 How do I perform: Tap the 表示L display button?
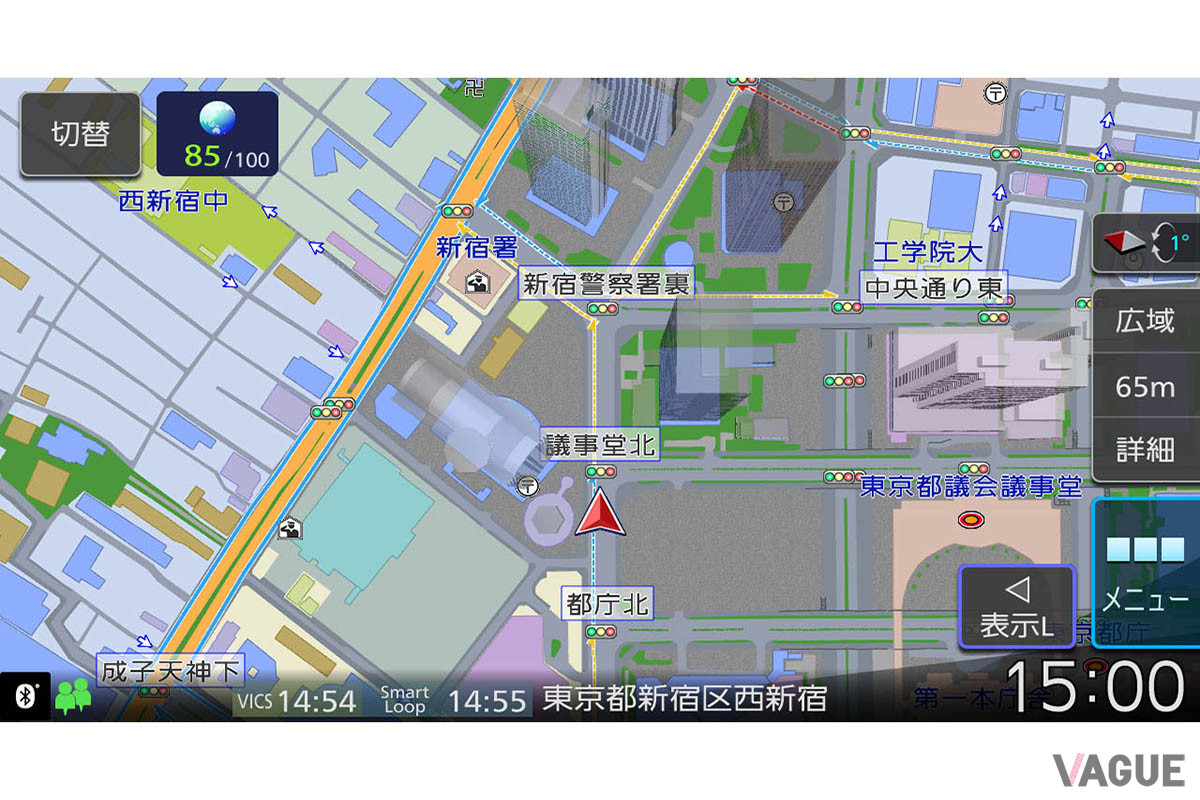1016,607
